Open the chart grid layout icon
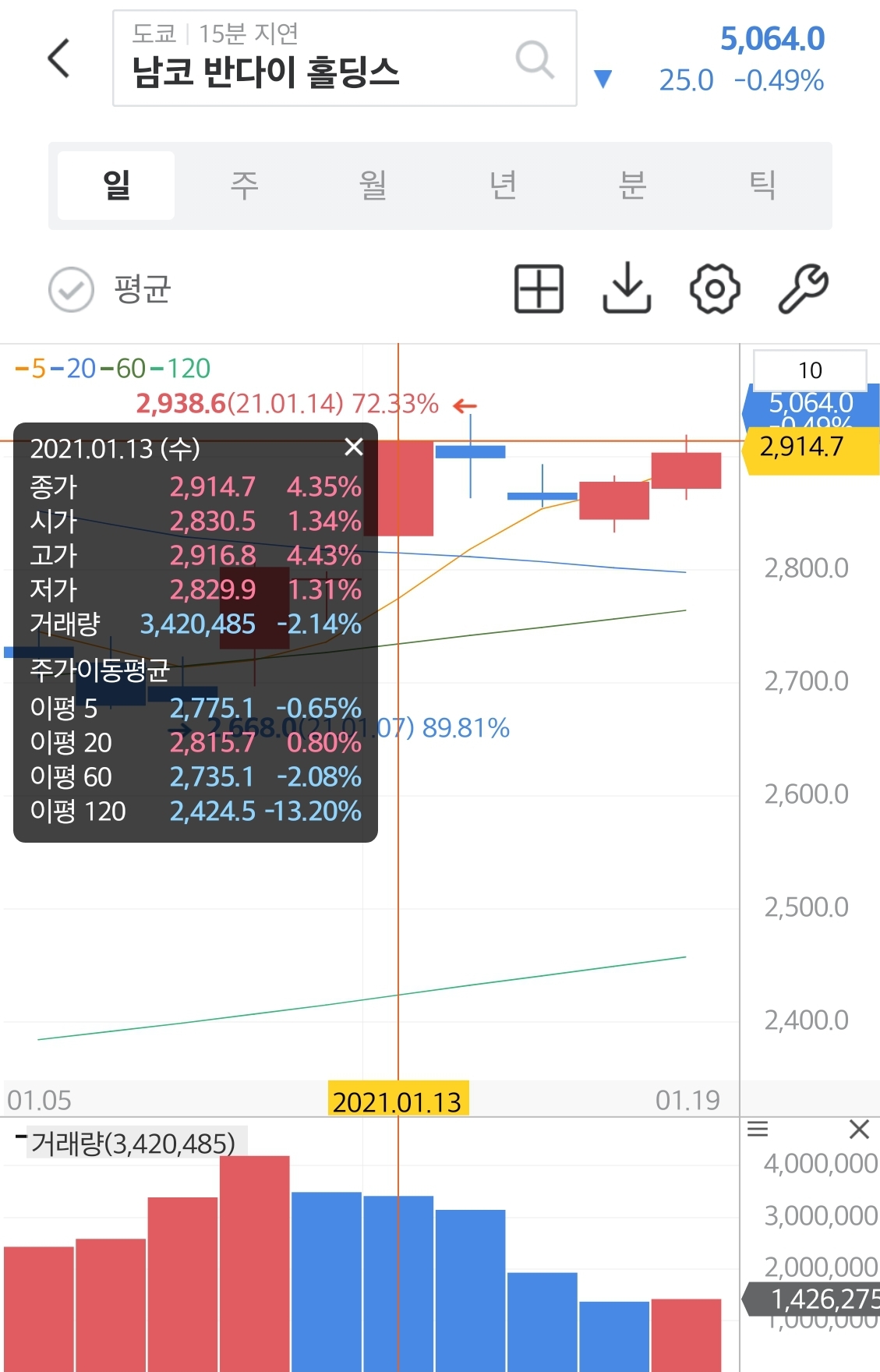 coord(539,289)
